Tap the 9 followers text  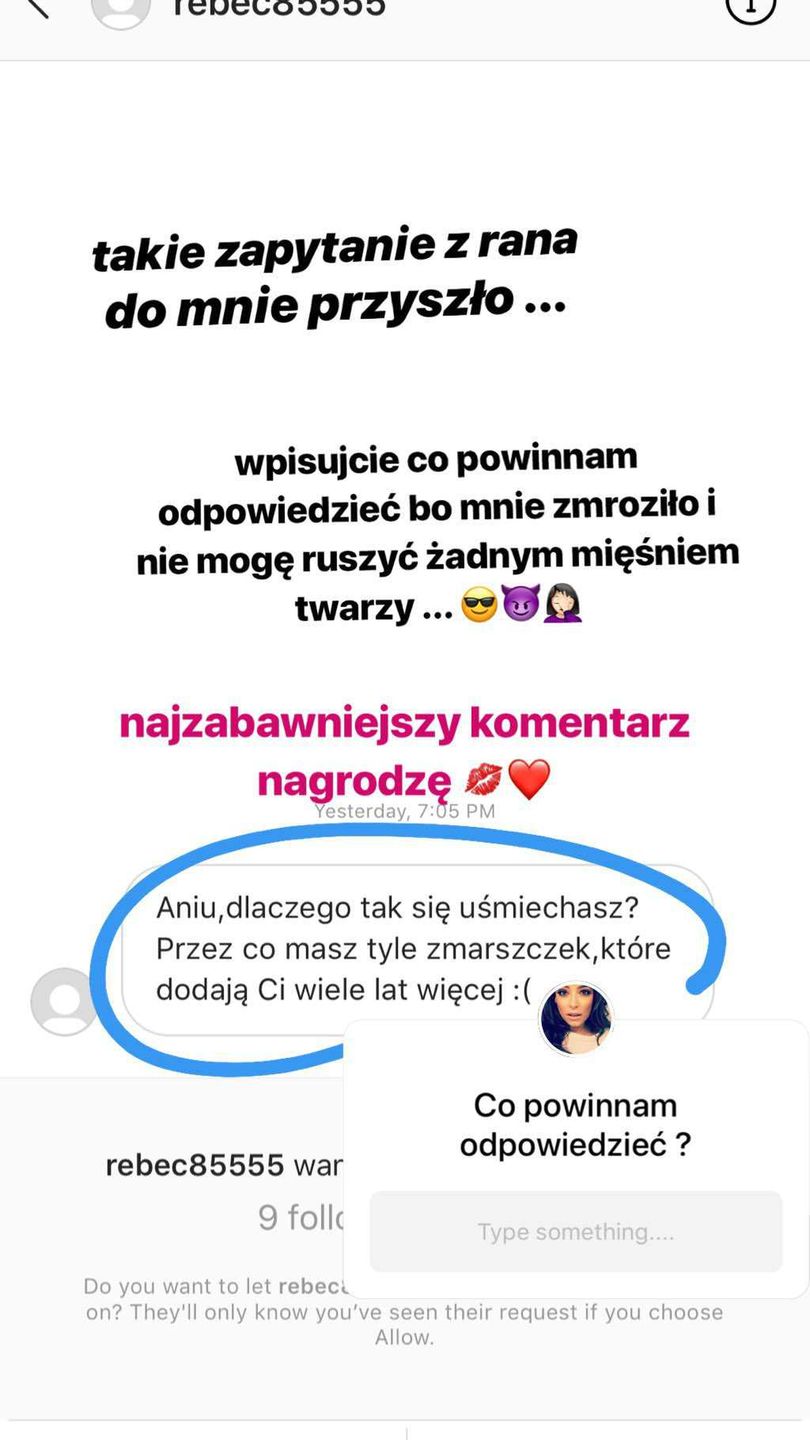tap(300, 1217)
